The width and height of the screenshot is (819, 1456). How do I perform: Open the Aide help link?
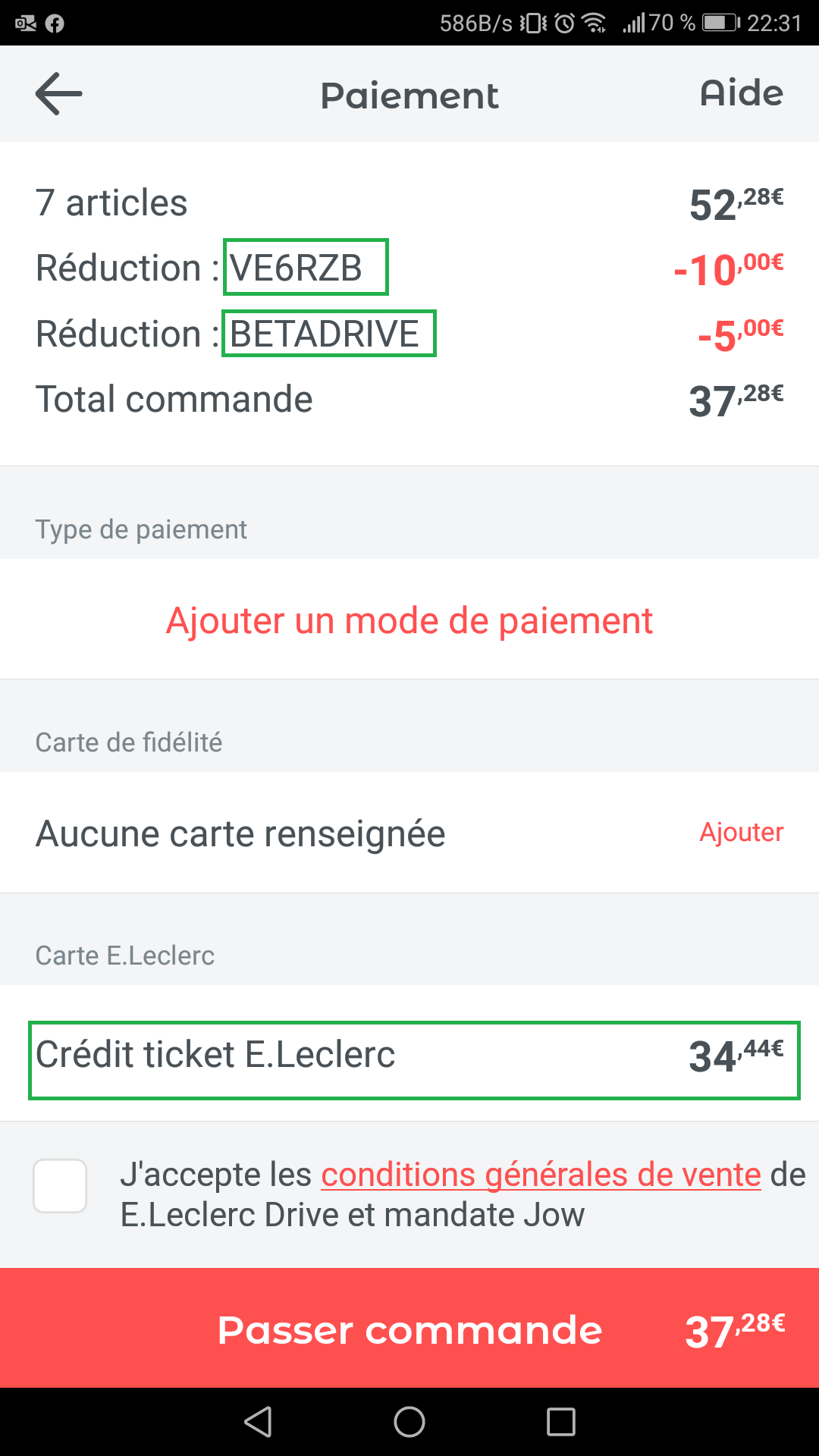tap(741, 93)
